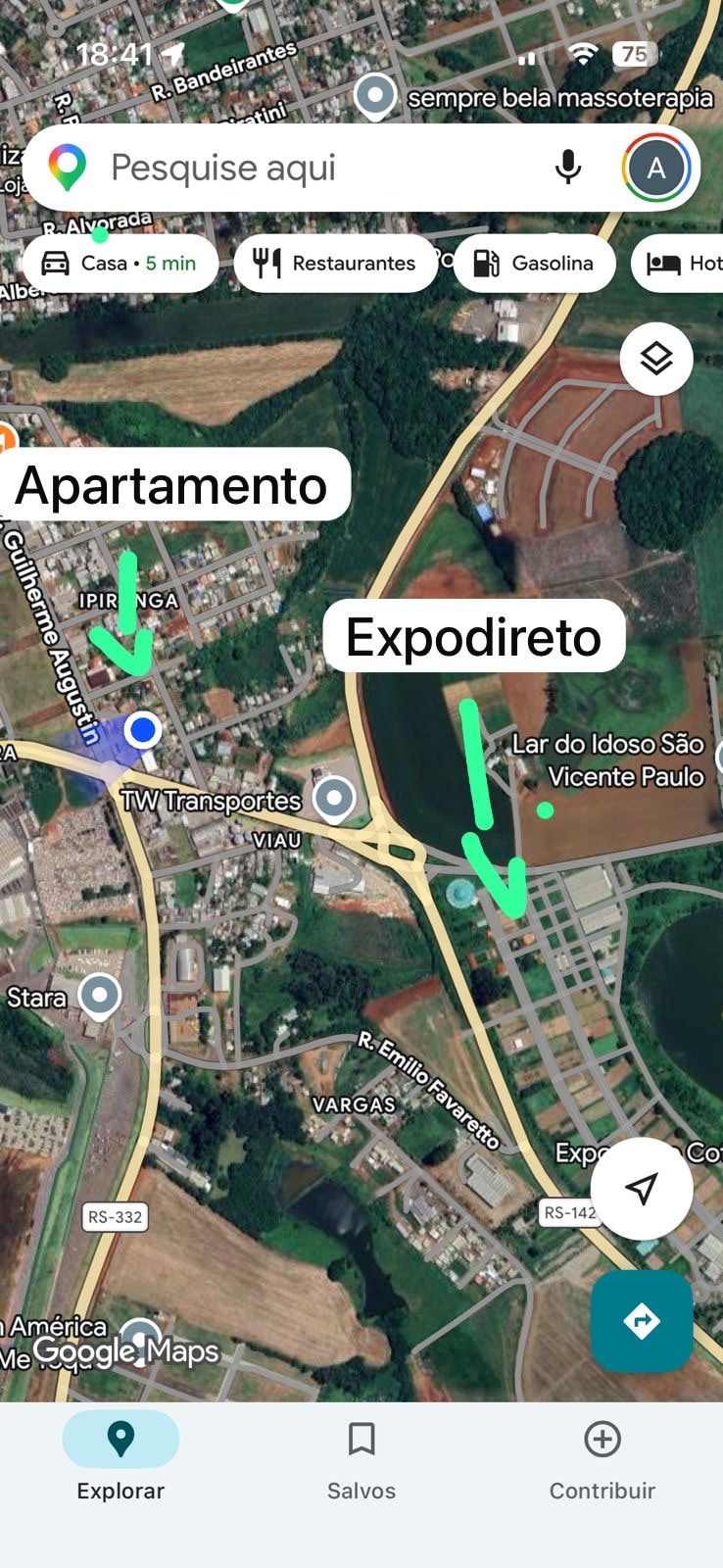
Task: Start voice search with the microphone
Action: click(568, 168)
